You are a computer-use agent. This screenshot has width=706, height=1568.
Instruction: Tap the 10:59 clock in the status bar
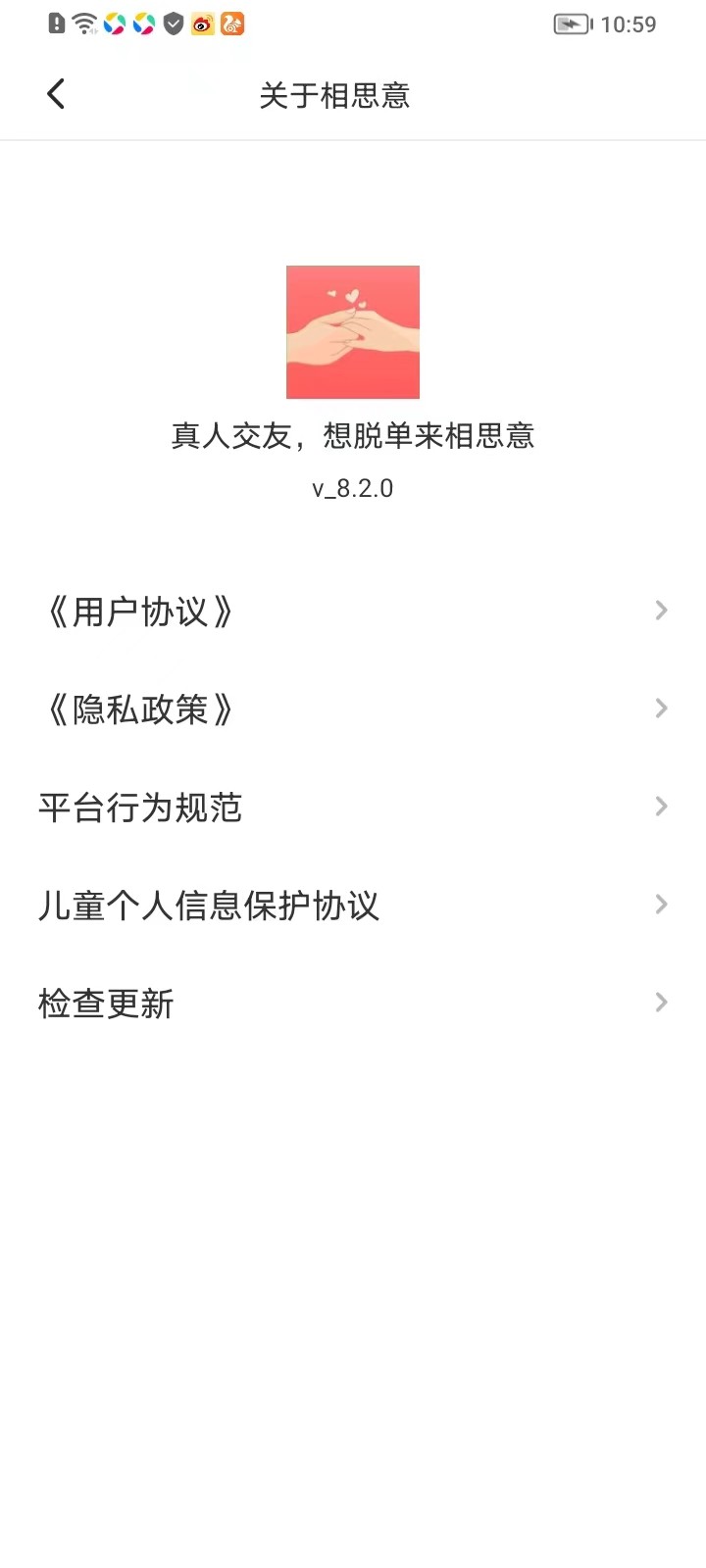click(631, 24)
